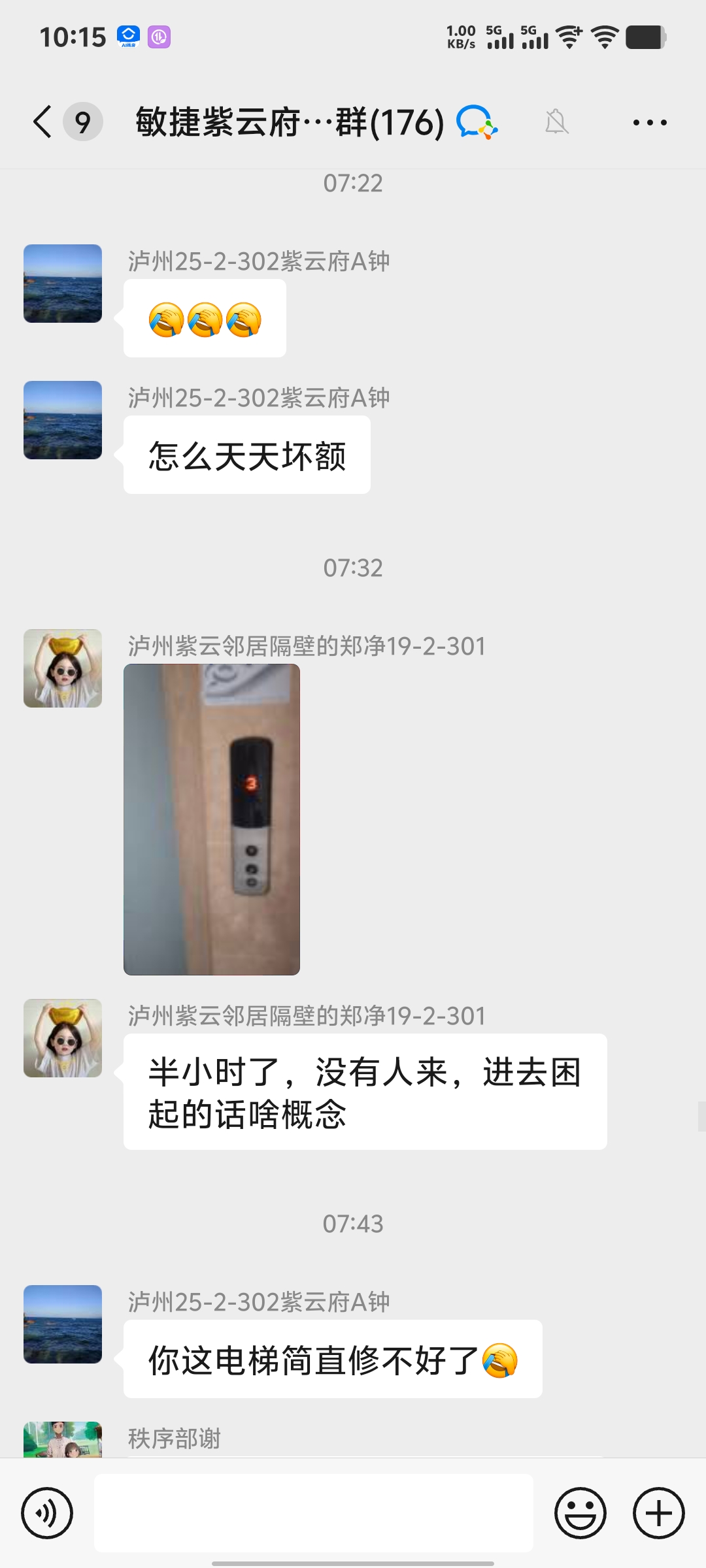Image resolution: width=706 pixels, height=1568 pixels.
Task: Open sender avatar next to 怎么天天坏额 message
Action: pos(63,420)
